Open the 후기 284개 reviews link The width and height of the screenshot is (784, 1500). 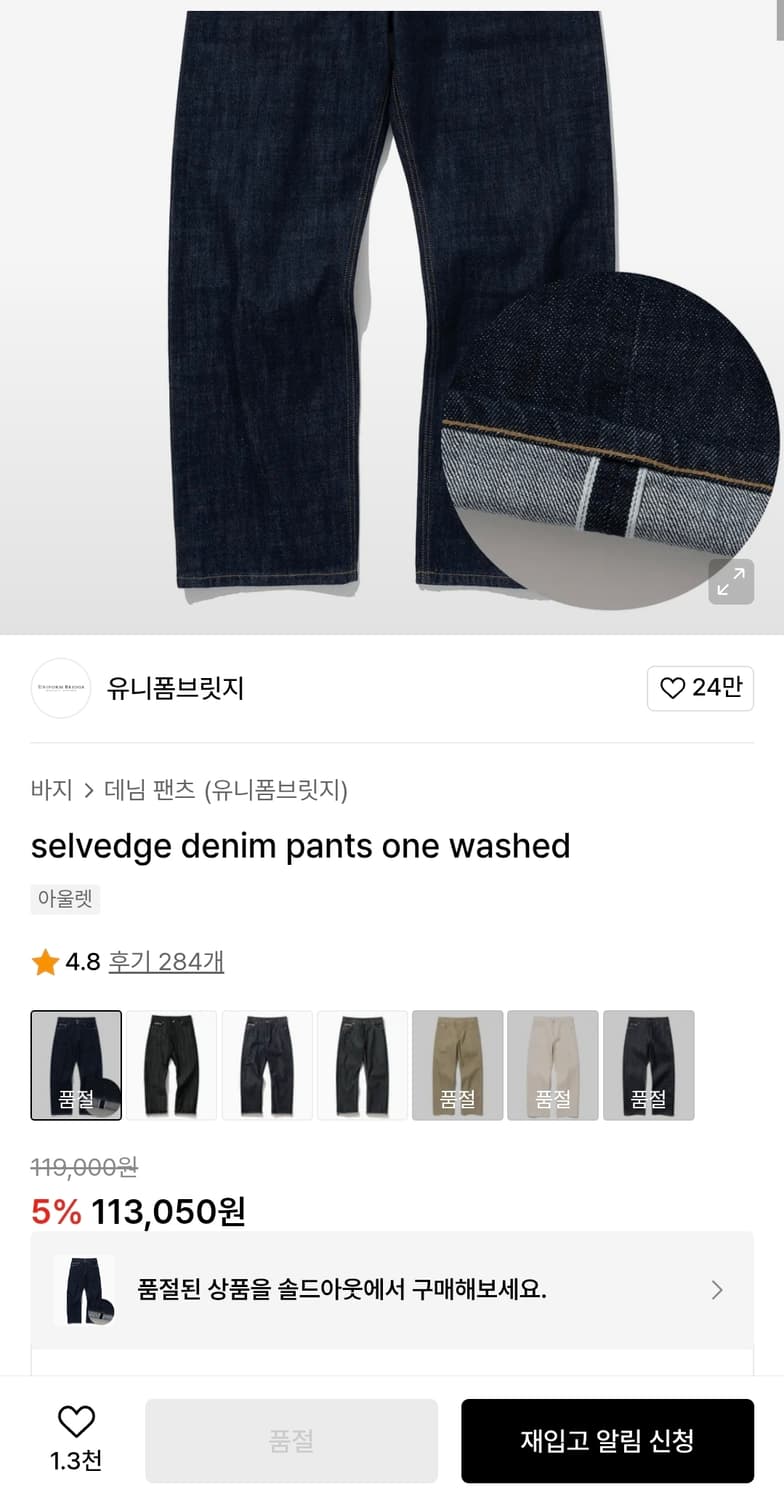[166, 962]
